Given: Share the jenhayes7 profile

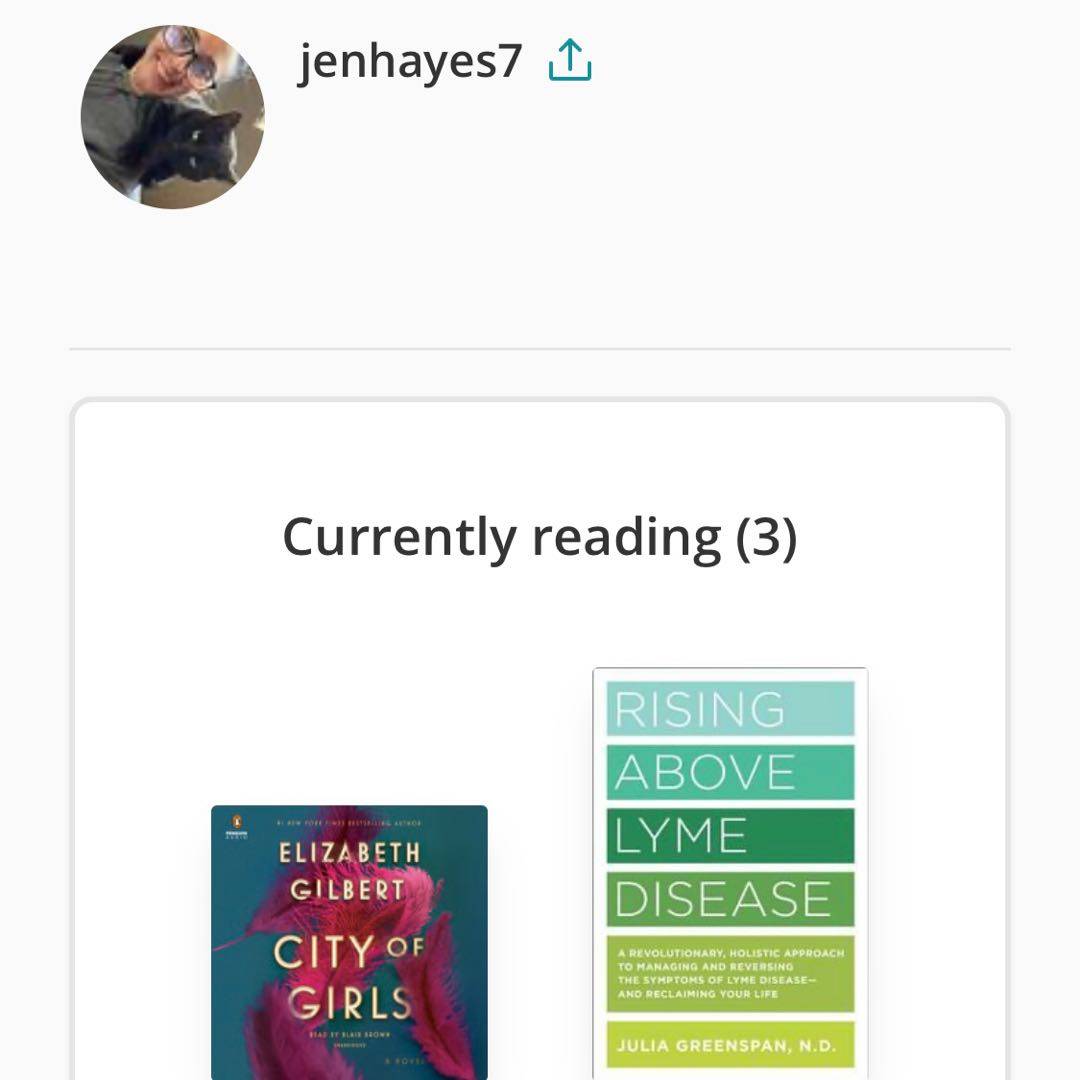Looking at the screenshot, I should [x=570, y=61].
